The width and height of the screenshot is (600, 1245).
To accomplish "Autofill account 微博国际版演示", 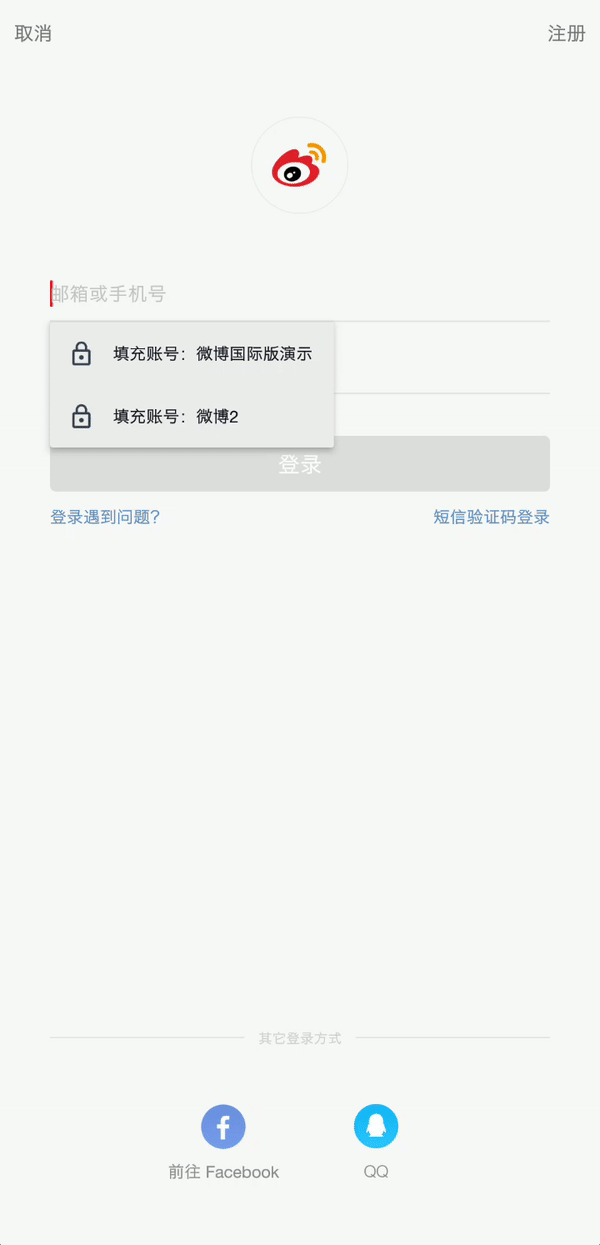I will pyautogui.click(x=192, y=354).
